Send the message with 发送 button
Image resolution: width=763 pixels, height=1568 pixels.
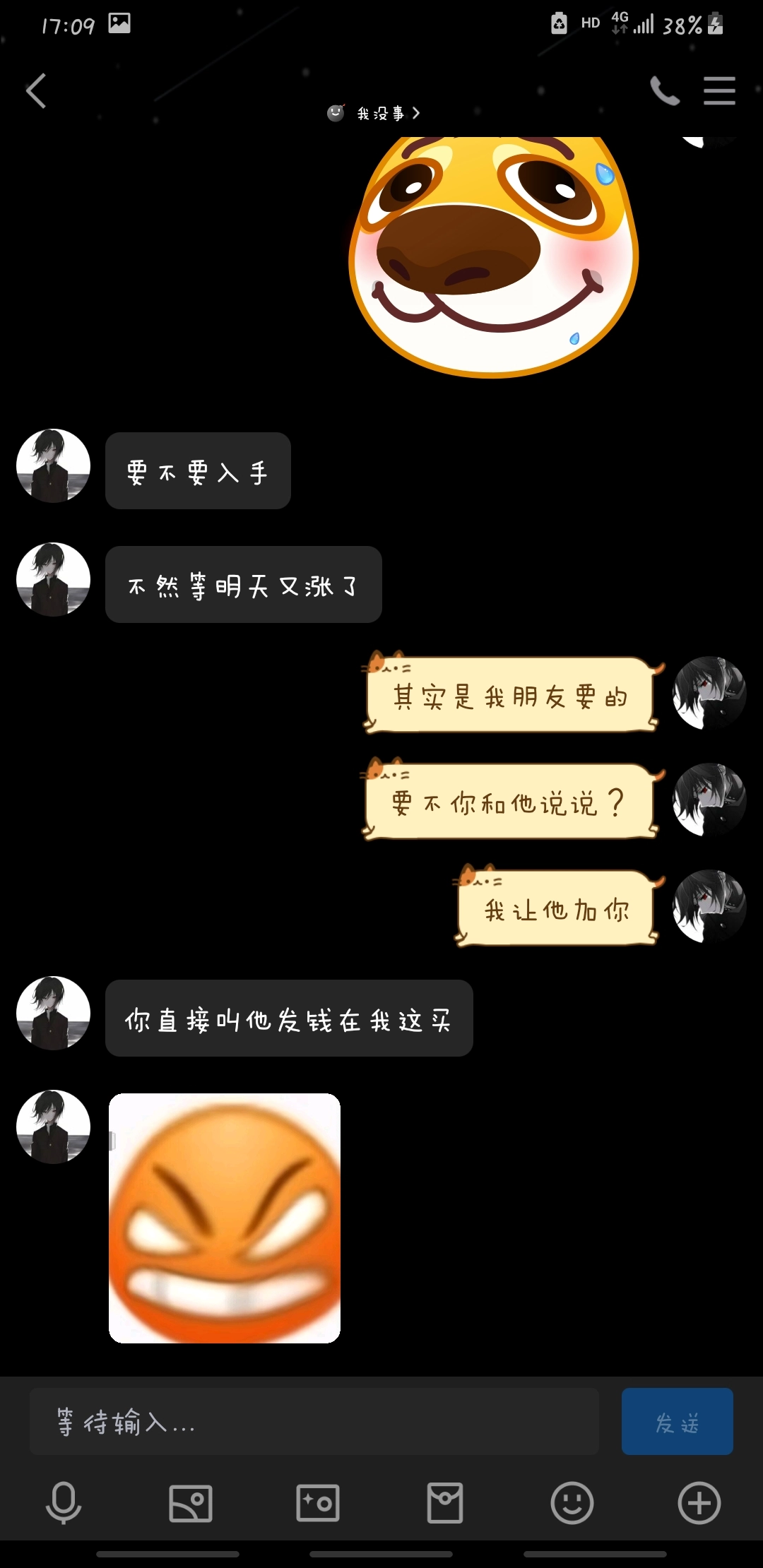[677, 1421]
